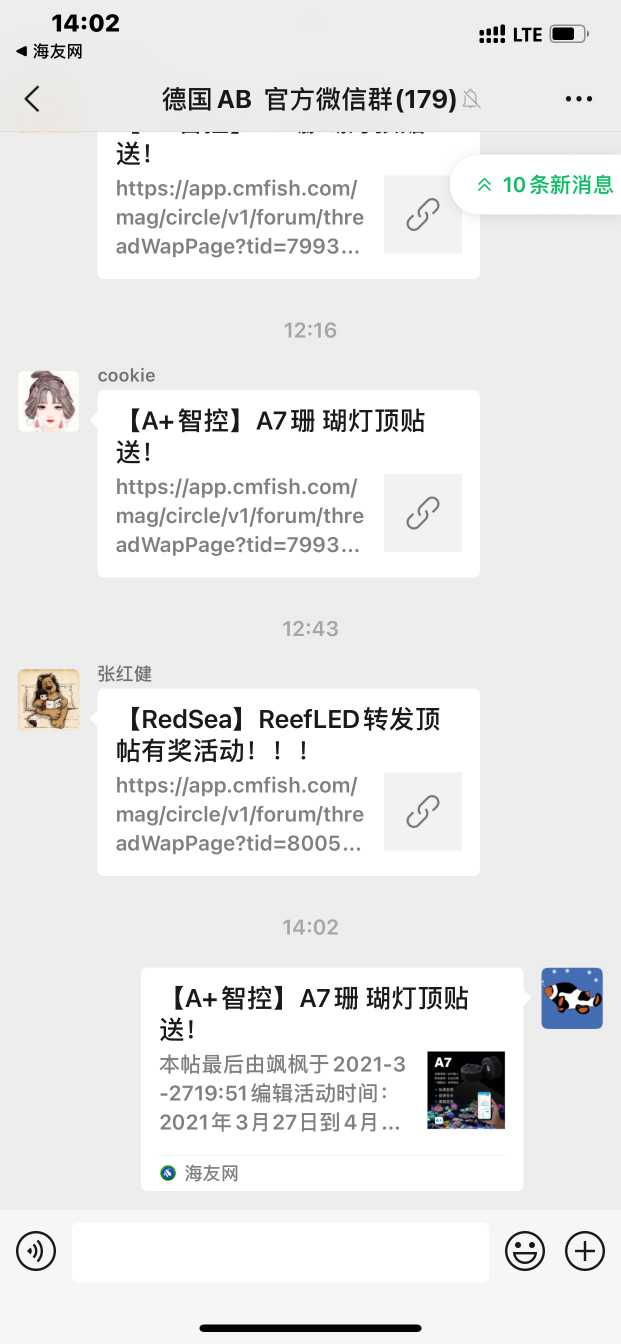Open the group chat overflow menu
The image size is (621, 1344).
579,99
